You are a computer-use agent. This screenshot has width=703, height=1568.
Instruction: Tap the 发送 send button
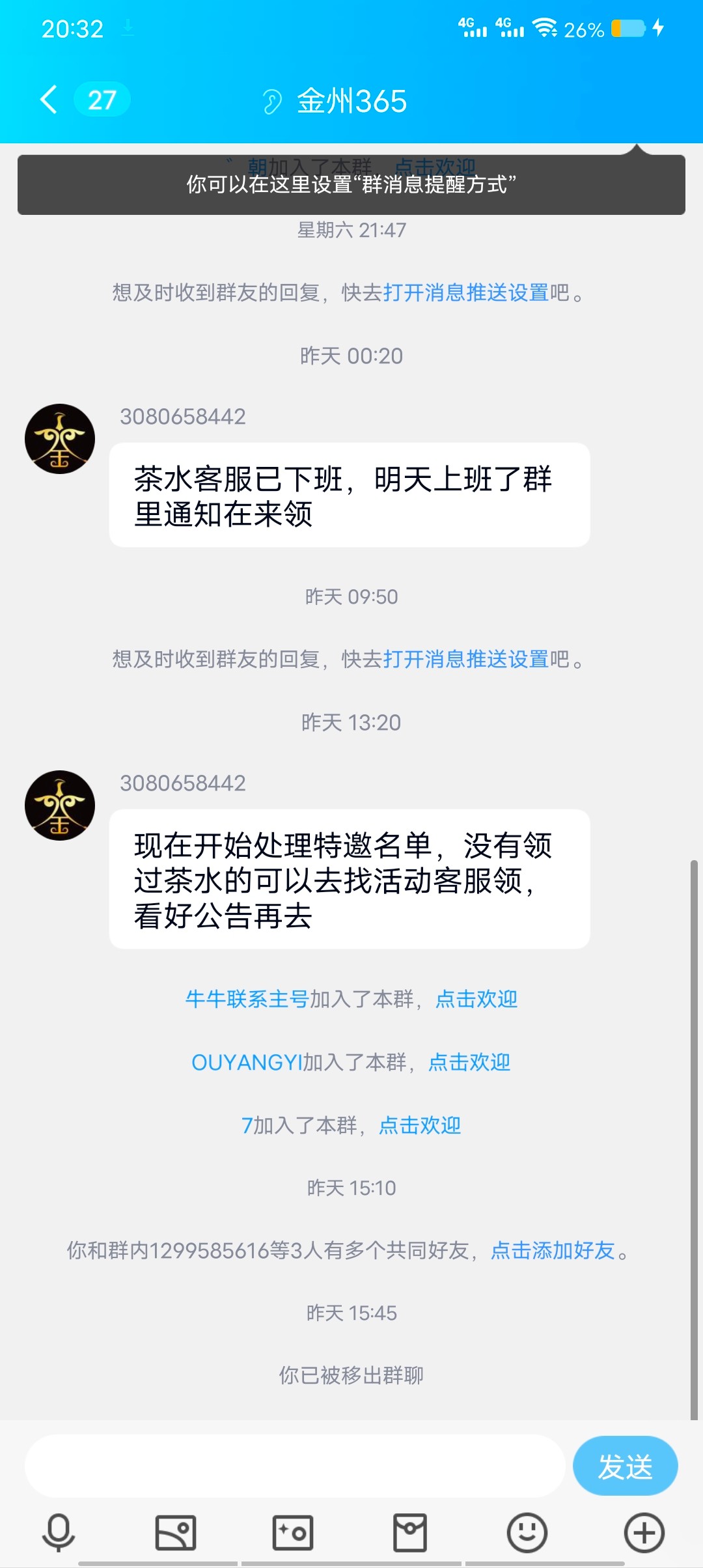coord(625,1466)
